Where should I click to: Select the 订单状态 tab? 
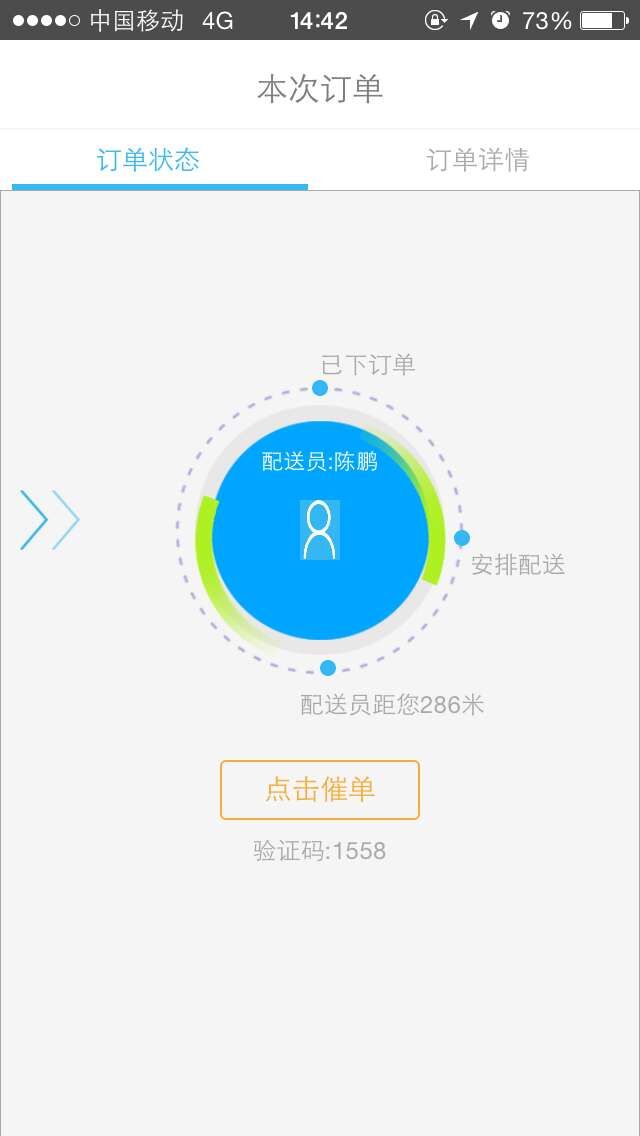149,160
